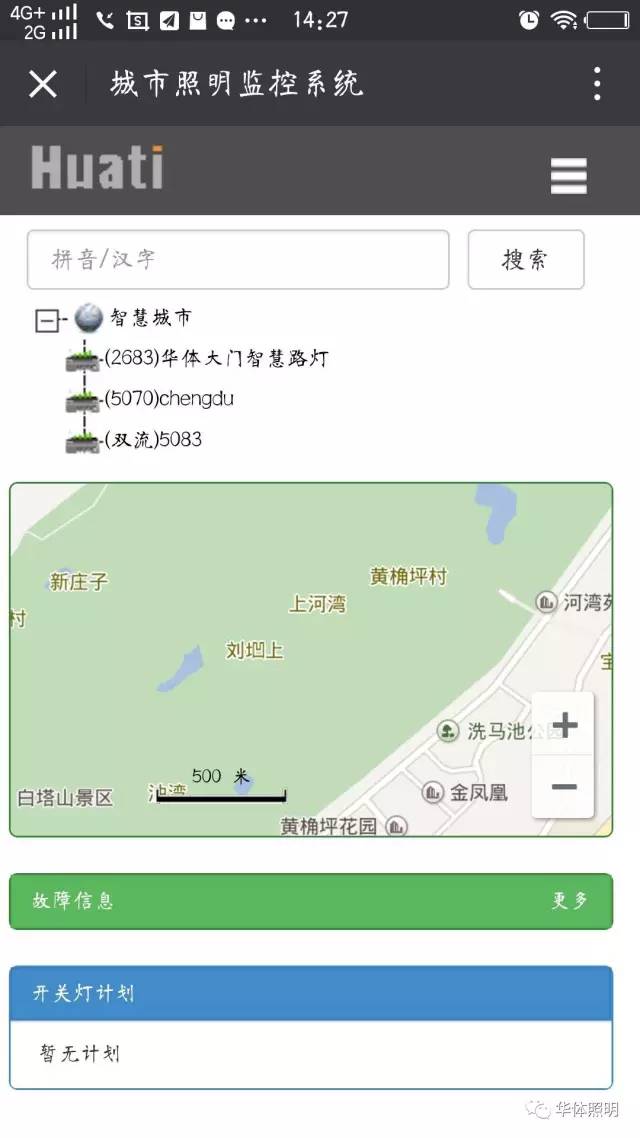
Task: Select the (双流)5083 node
Action: [153, 439]
